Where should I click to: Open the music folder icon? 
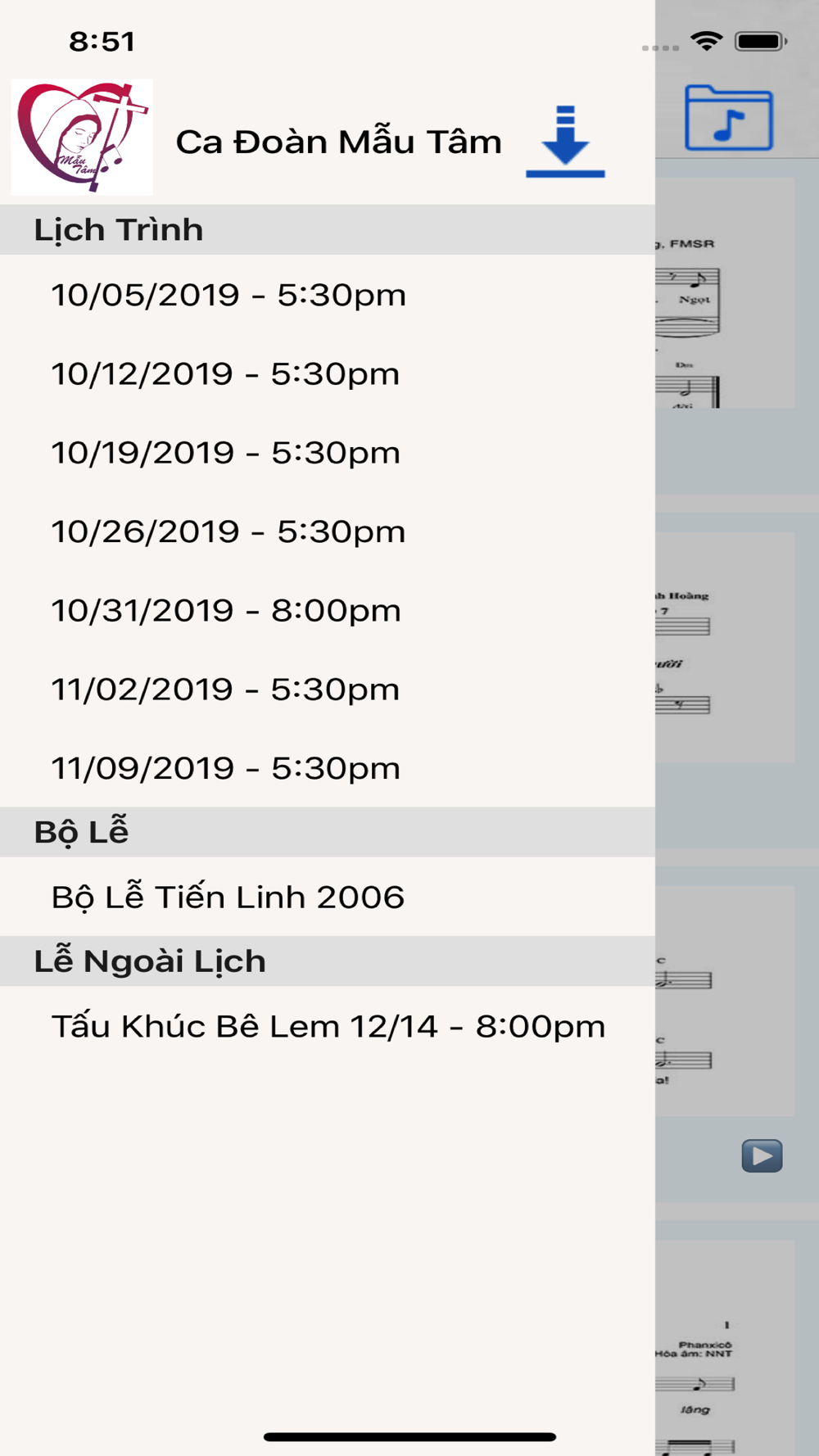click(729, 119)
